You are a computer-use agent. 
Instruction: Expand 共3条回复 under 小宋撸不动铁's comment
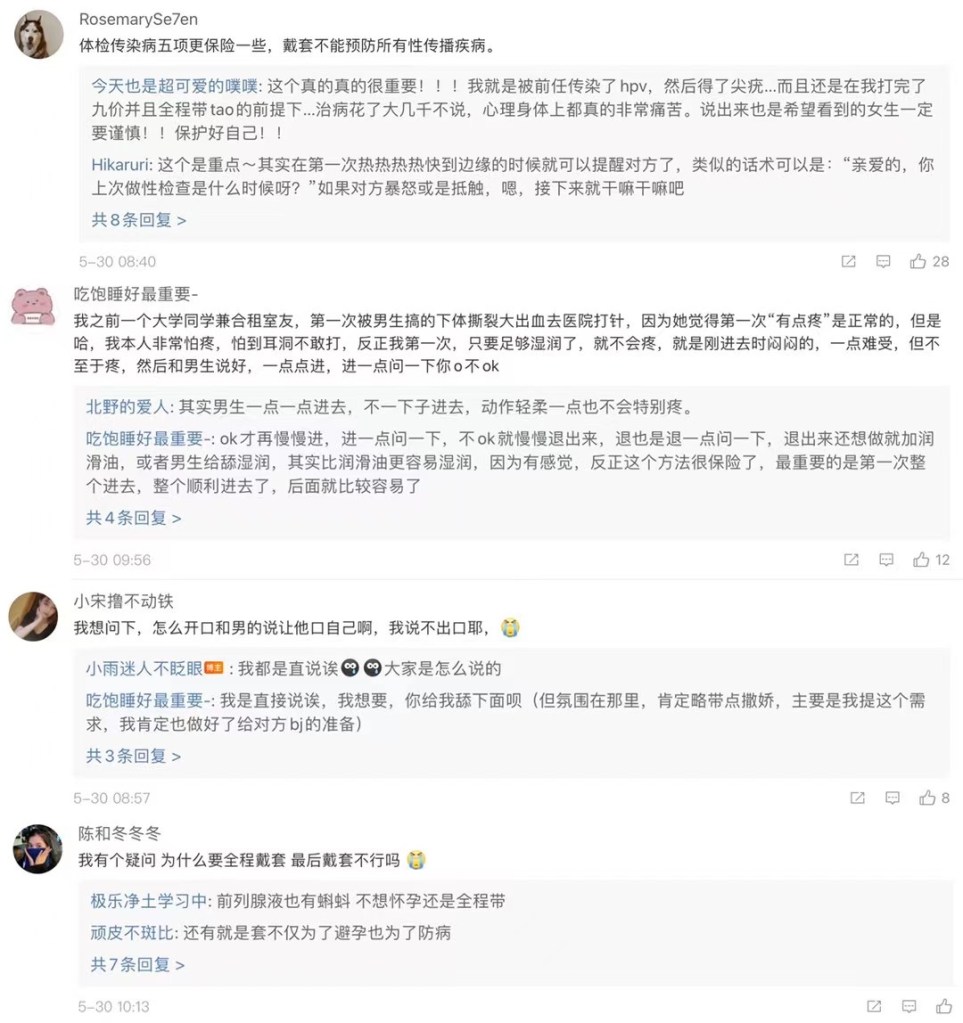click(x=133, y=756)
